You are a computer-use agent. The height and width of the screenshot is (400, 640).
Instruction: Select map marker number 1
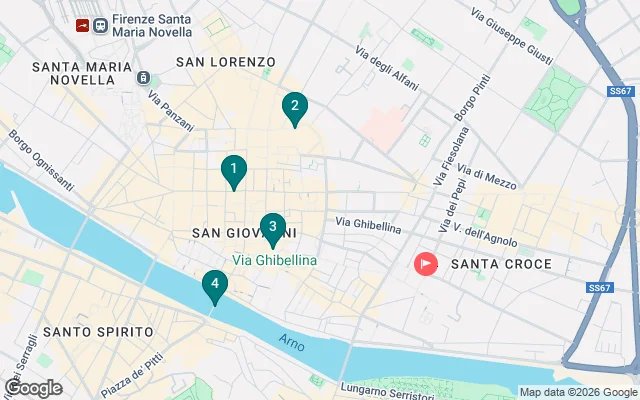[x=233, y=170]
